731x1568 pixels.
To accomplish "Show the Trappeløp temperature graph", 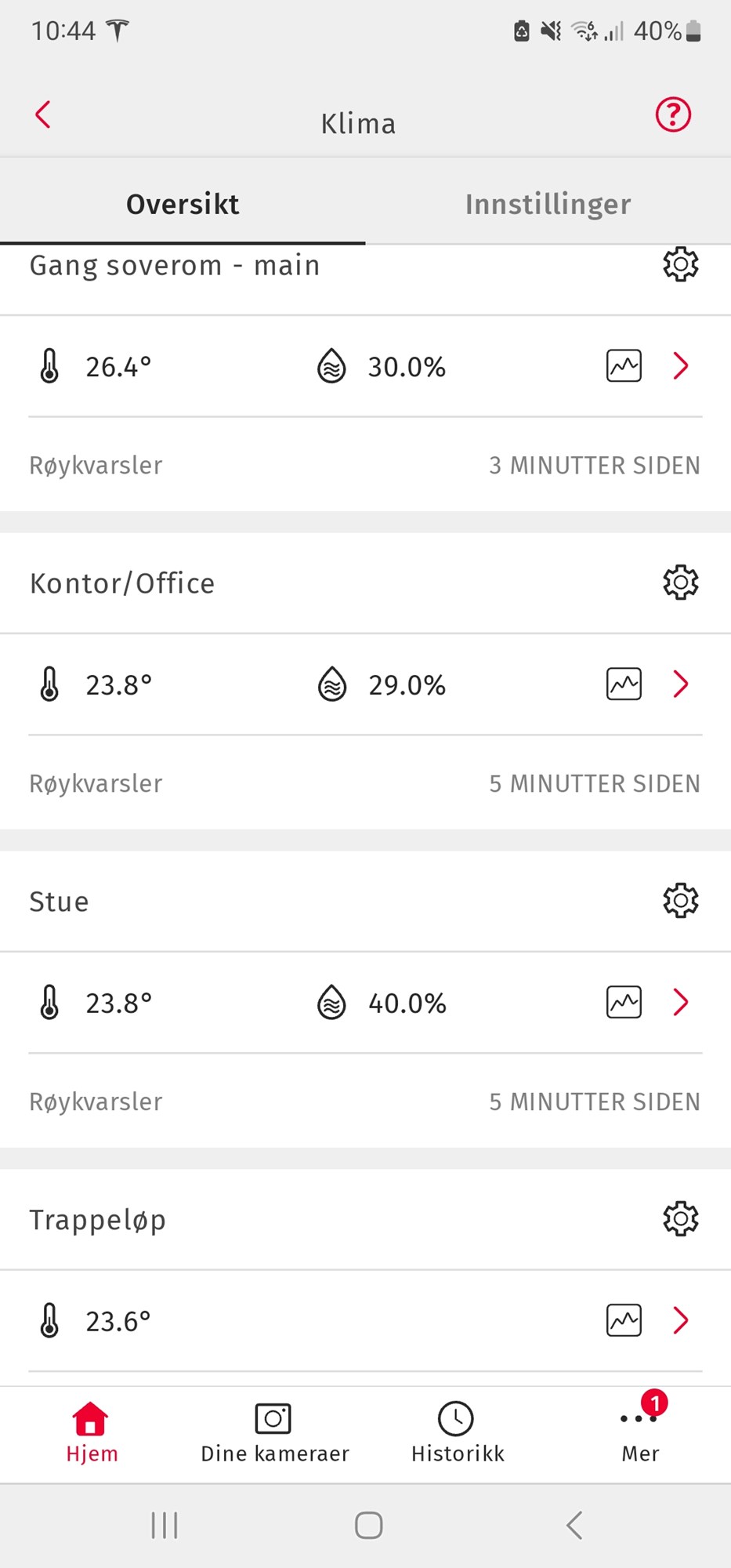I will pos(624,1321).
